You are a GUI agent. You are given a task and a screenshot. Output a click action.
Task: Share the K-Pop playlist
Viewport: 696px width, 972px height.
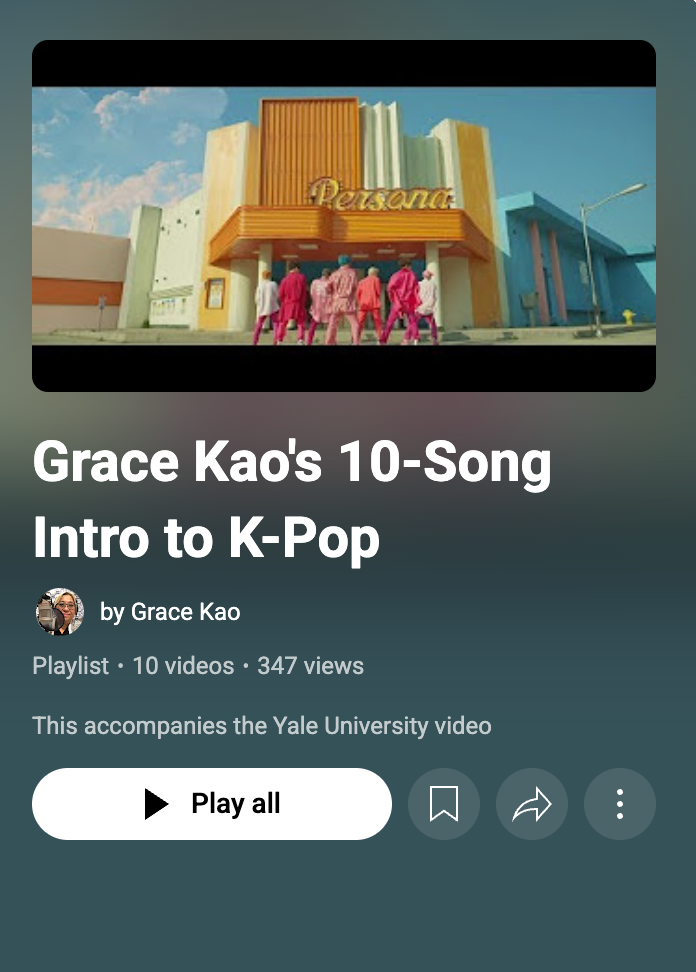pyautogui.click(x=532, y=804)
